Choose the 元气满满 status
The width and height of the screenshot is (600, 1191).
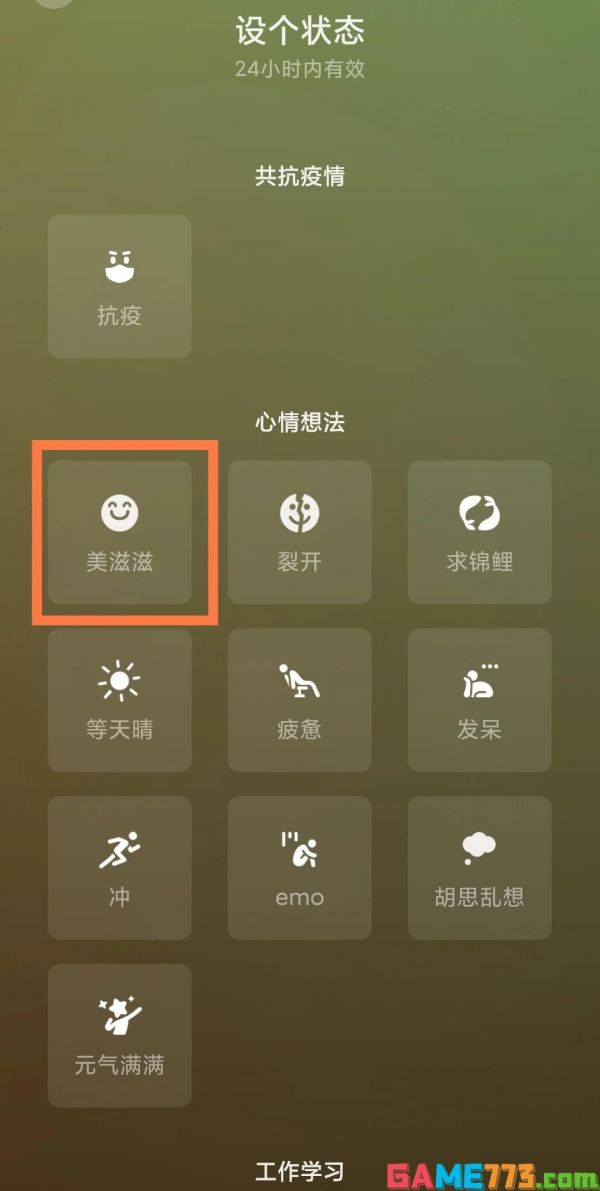119,1035
